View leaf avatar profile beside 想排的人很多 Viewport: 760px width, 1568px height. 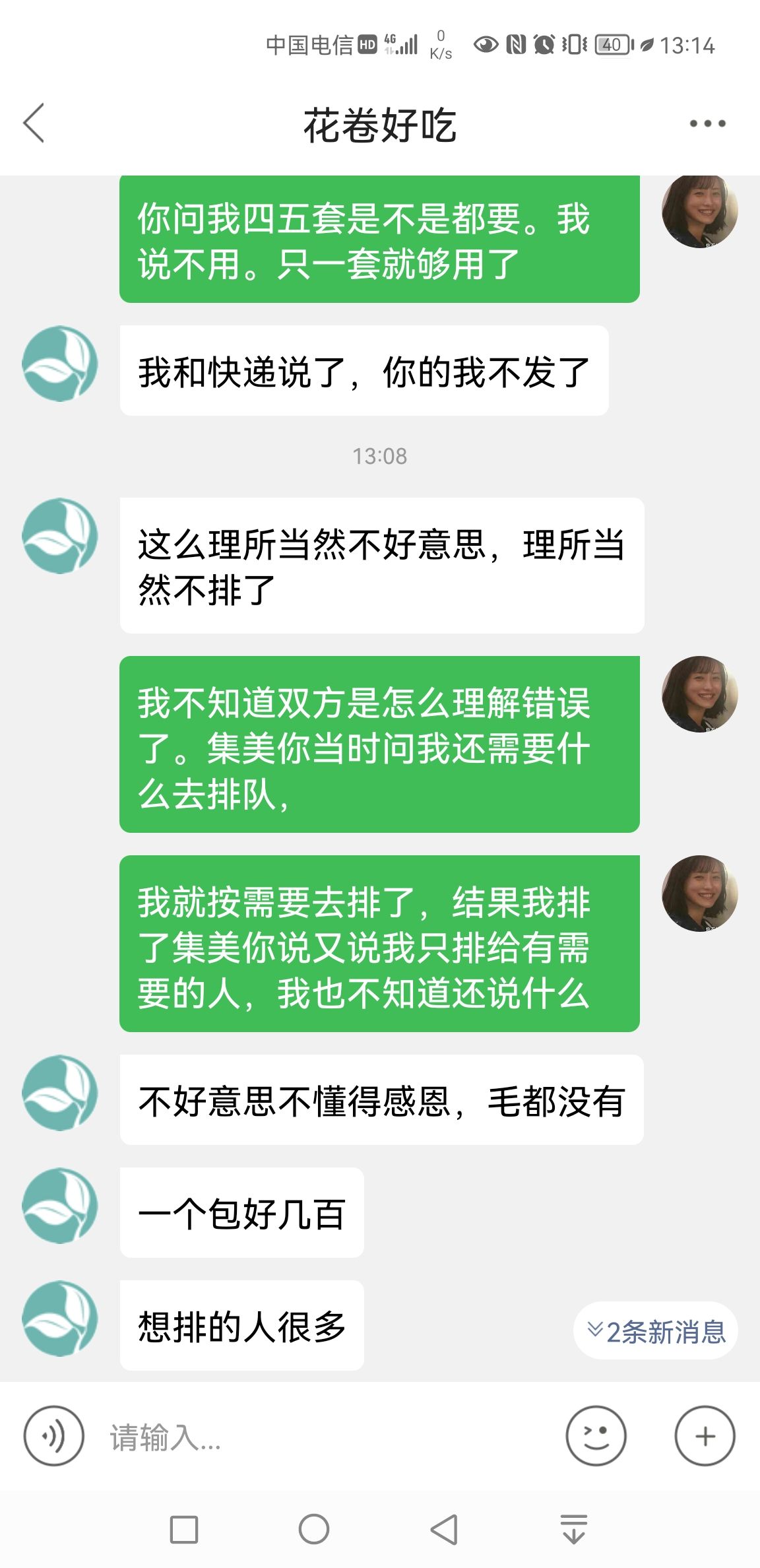coord(60,1319)
